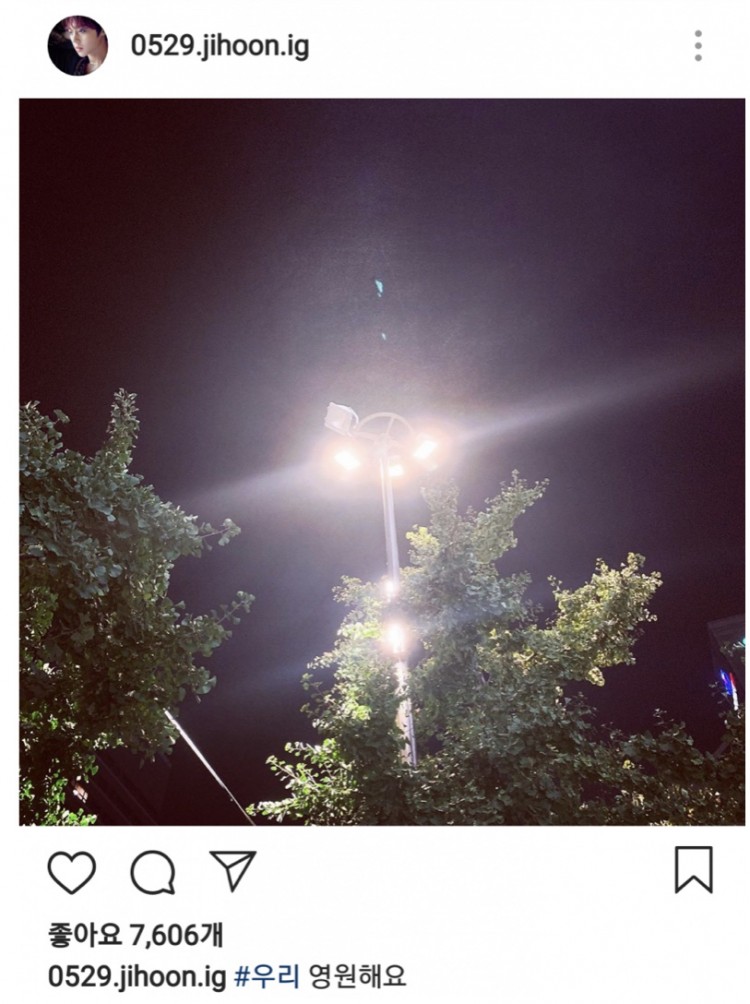The width and height of the screenshot is (750, 1004).
Task: Share the post via paper plane icon
Action: [233, 871]
